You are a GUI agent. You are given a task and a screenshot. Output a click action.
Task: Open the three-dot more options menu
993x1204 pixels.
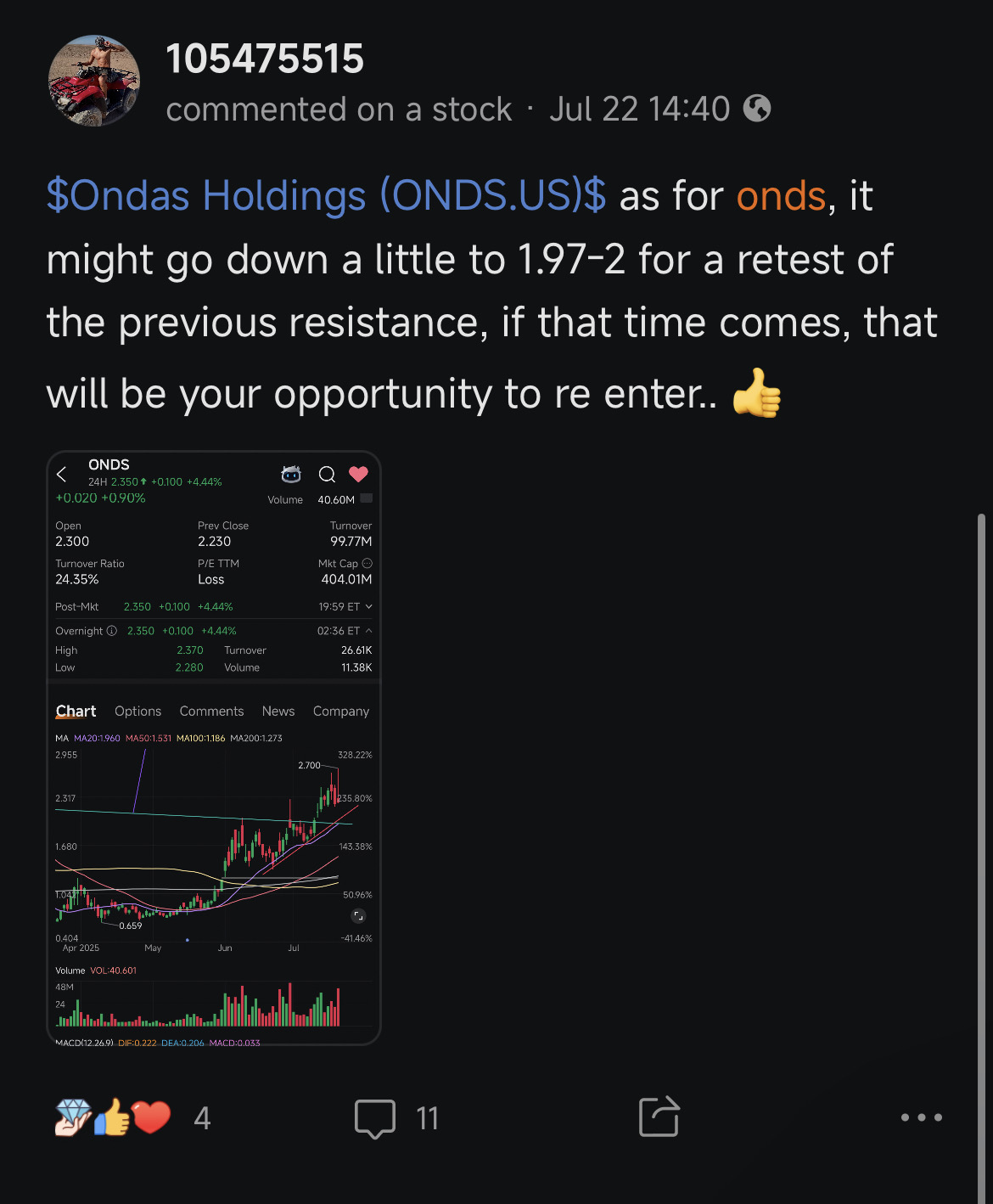tap(921, 1117)
